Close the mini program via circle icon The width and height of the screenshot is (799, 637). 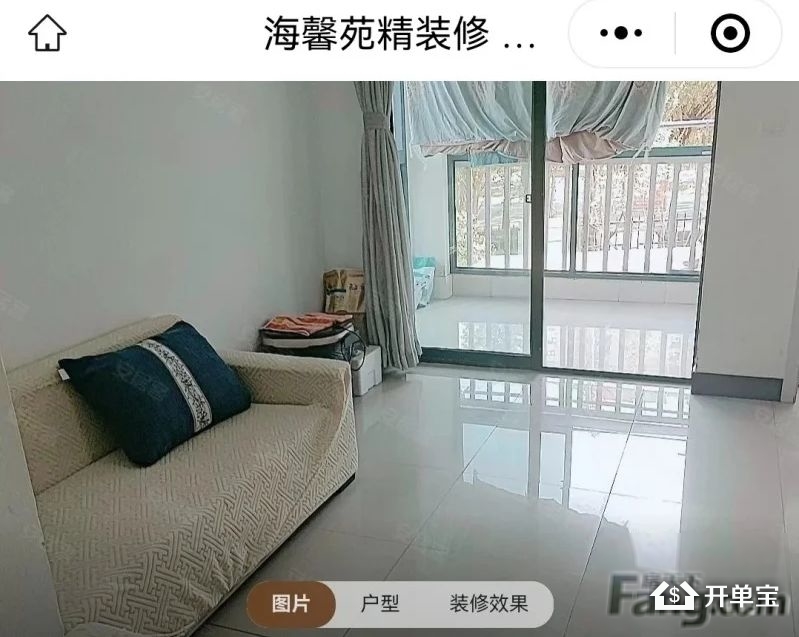pyautogui.click(x=730, y=34)
